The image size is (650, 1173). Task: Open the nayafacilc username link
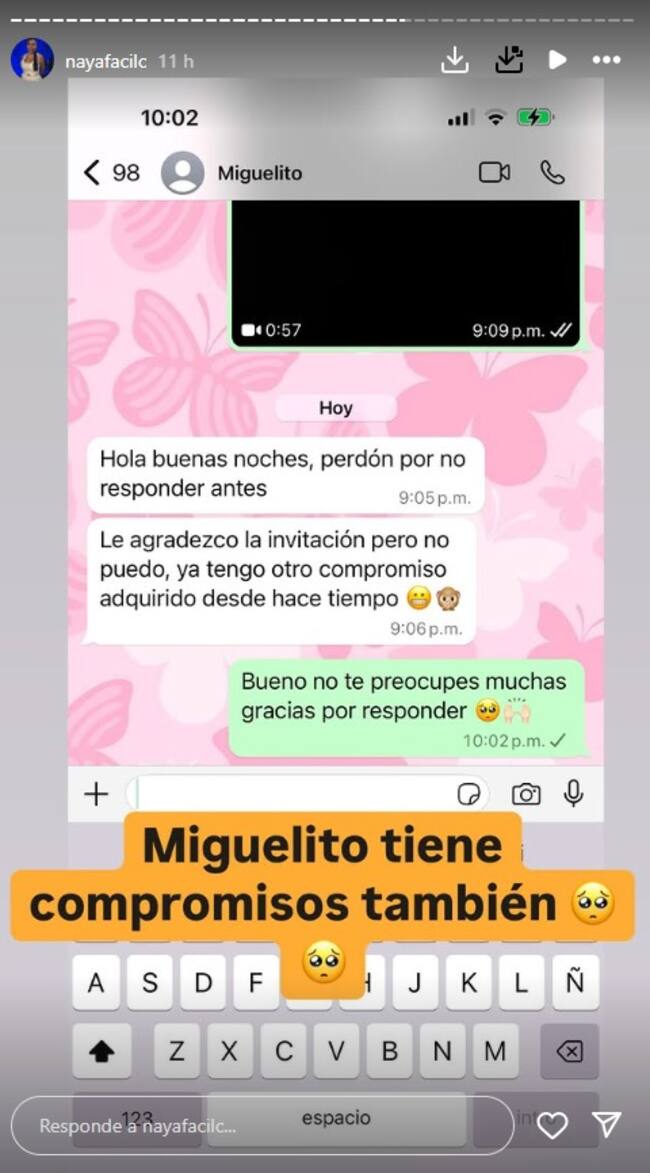pyautogui.click(x=105, y=61)
